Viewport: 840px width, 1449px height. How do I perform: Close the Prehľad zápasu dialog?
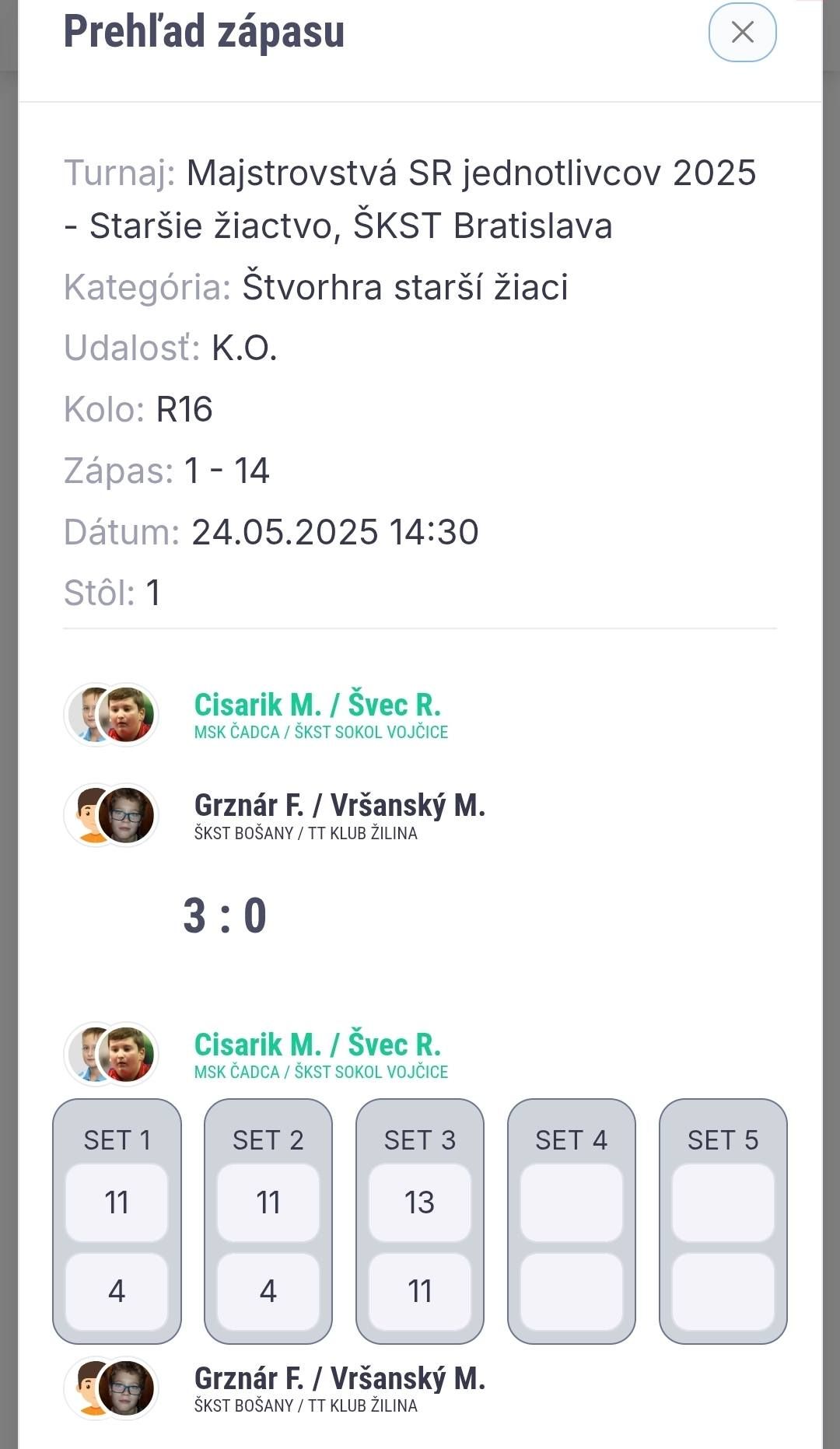coord(742,33)
